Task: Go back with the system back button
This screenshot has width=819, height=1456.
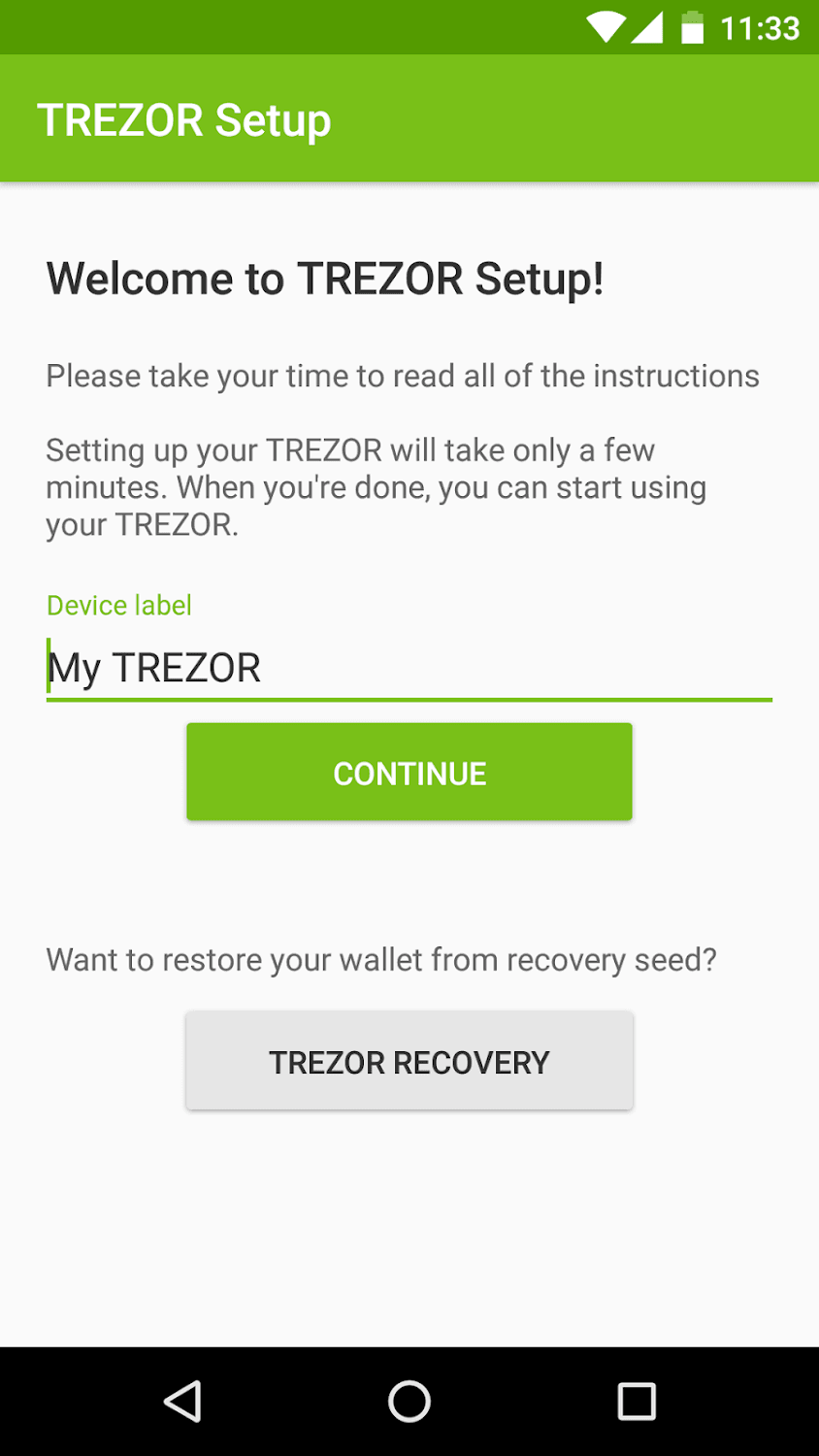Action: point(182,1402)
